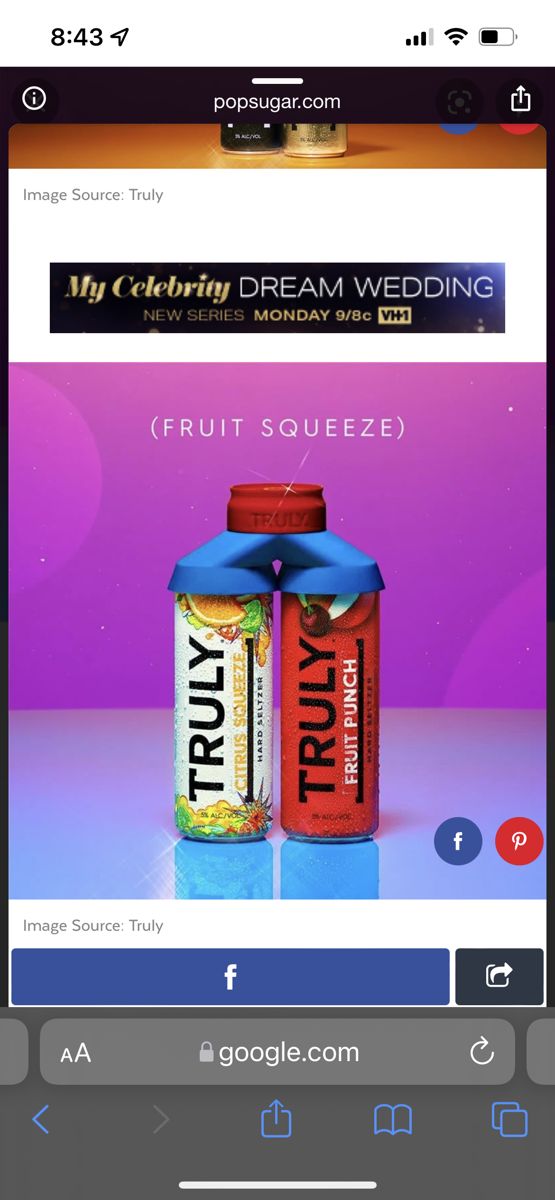Reload the page

(482, 1052)
